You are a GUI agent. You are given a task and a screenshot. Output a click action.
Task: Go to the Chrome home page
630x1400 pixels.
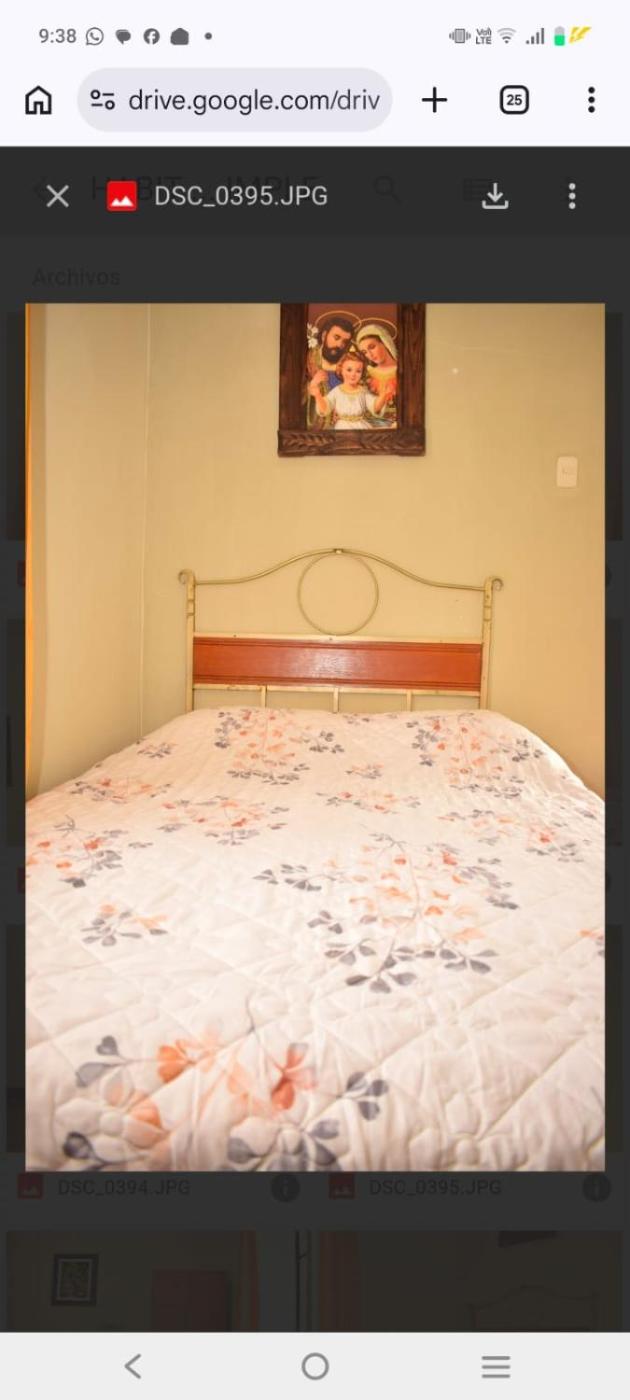point(38,100)
